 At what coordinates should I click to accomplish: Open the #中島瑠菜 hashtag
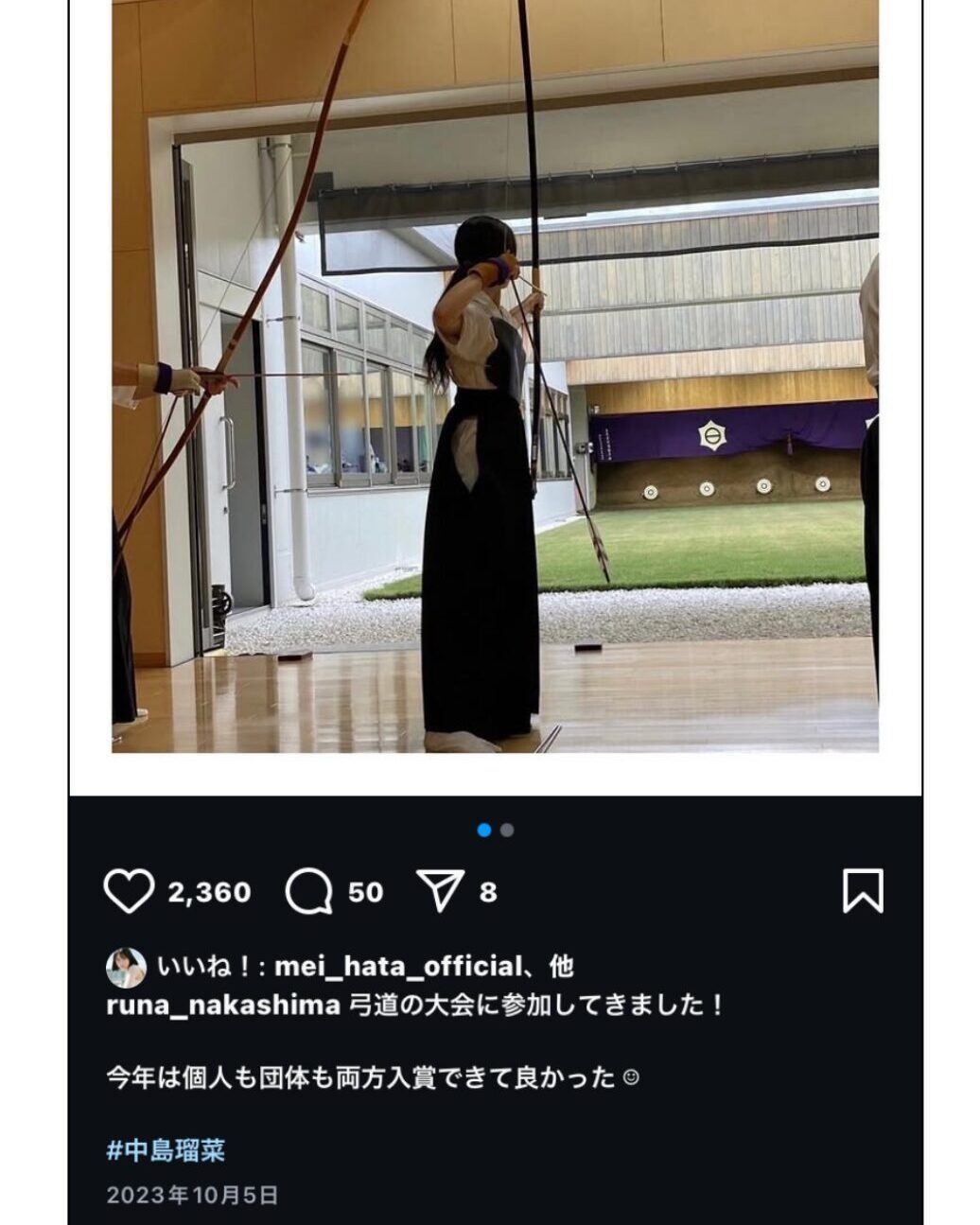click(166, 1150)
